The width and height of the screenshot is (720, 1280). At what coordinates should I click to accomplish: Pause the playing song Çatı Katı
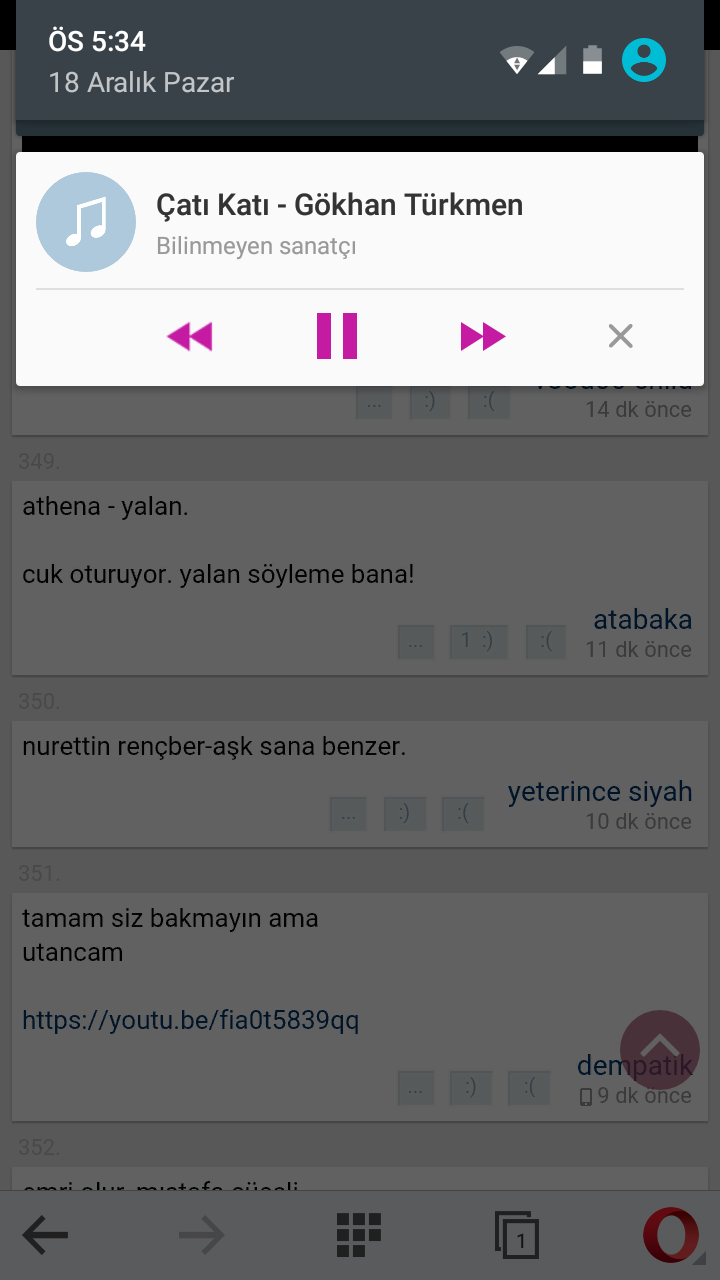click(337, 336)
